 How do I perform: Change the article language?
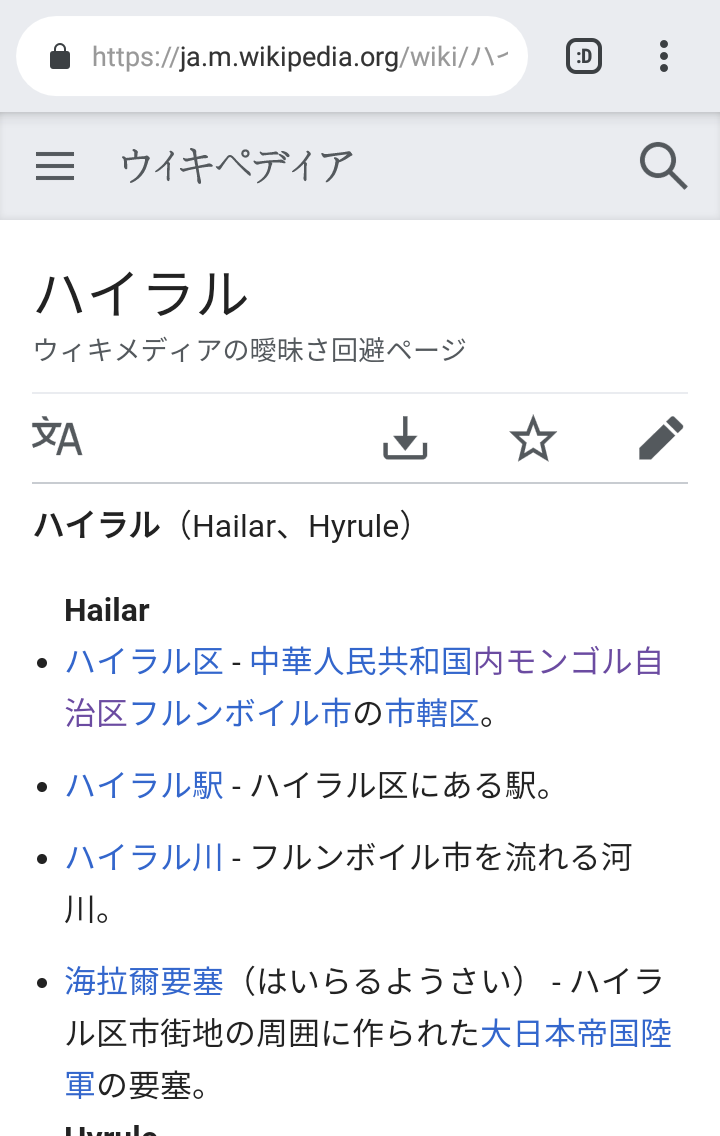pos(57,438)
